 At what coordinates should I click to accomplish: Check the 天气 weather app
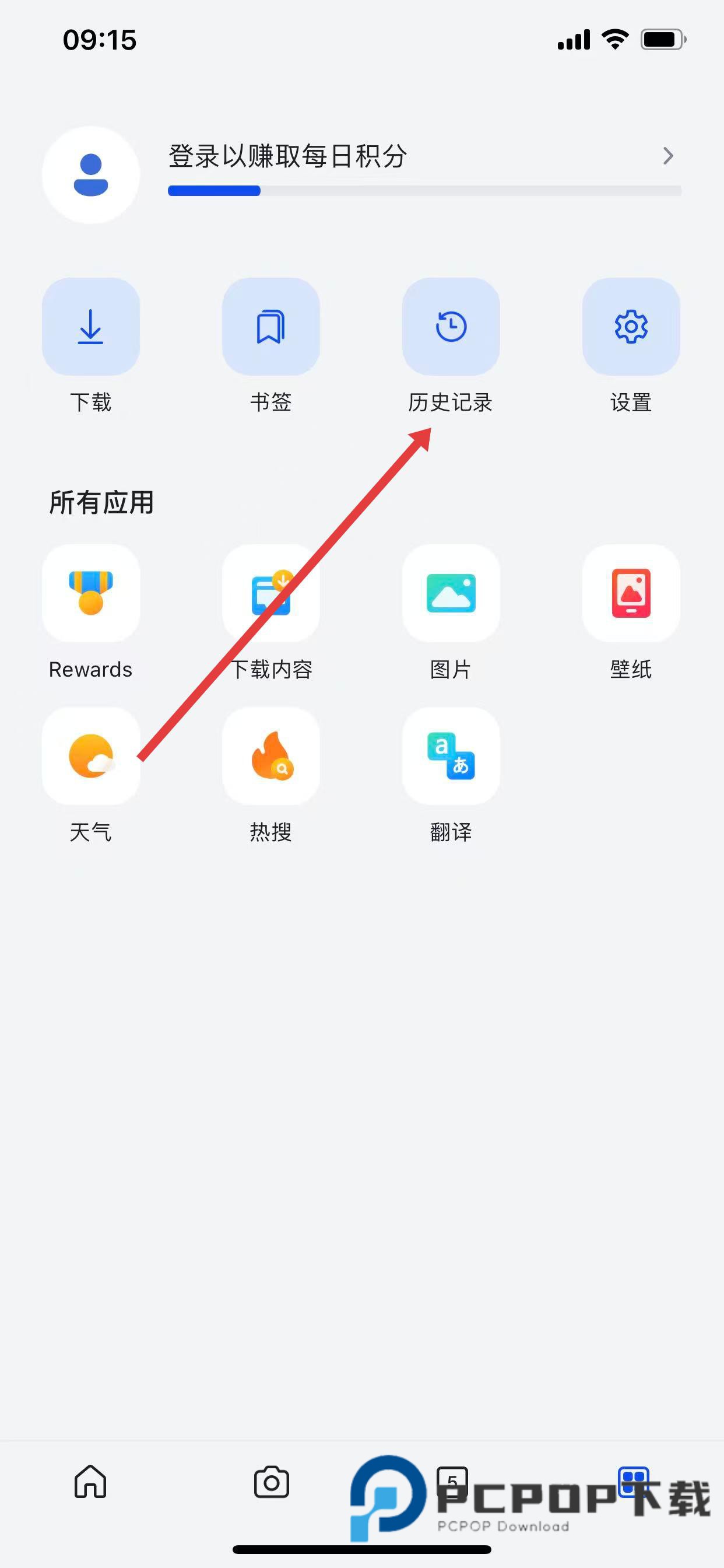(x=91, y=756)
